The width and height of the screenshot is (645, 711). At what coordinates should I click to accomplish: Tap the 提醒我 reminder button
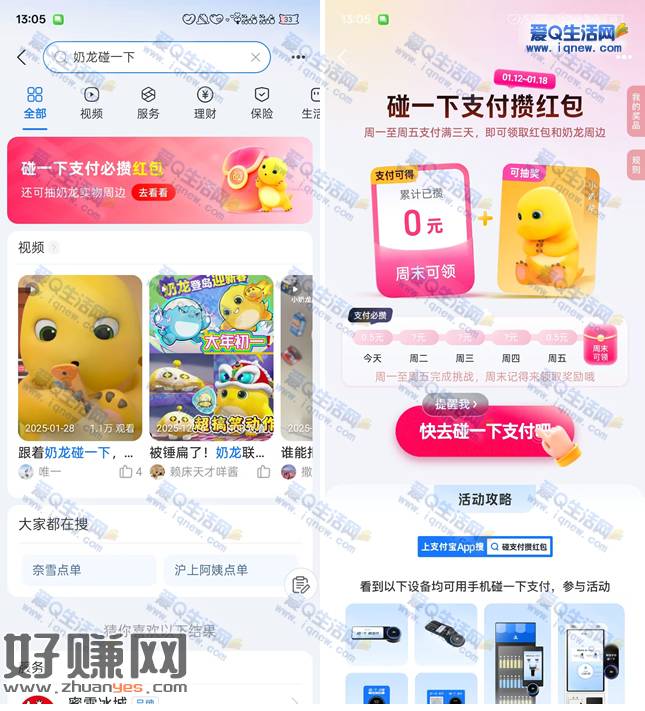click(455, 403)
